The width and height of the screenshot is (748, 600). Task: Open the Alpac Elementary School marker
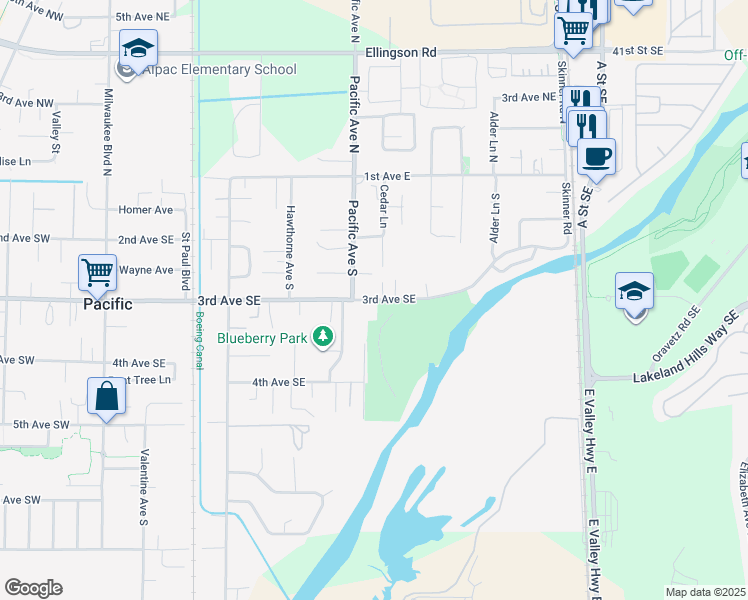pyautogui.click(x=138, y=50)
